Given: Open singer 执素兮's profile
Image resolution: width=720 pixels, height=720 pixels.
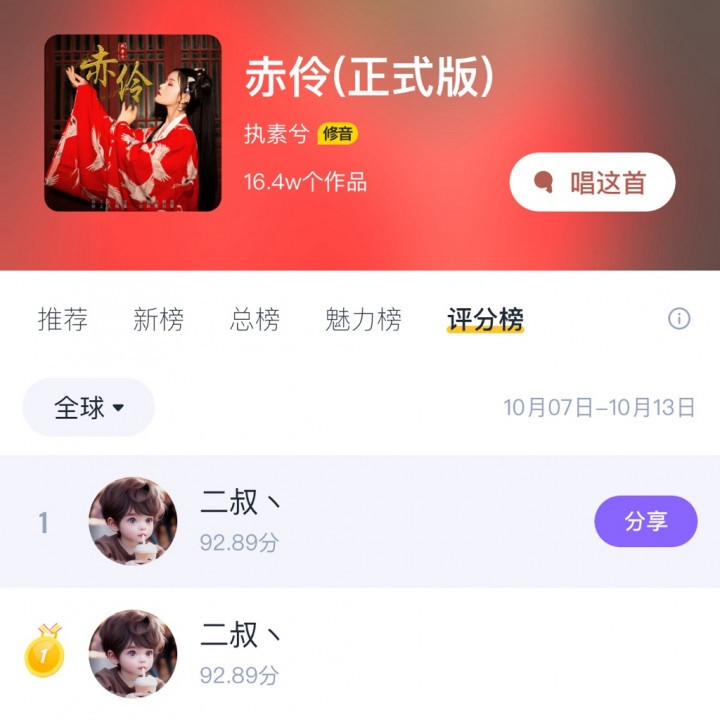Looking at the screenshot, I should click(276, 134).
